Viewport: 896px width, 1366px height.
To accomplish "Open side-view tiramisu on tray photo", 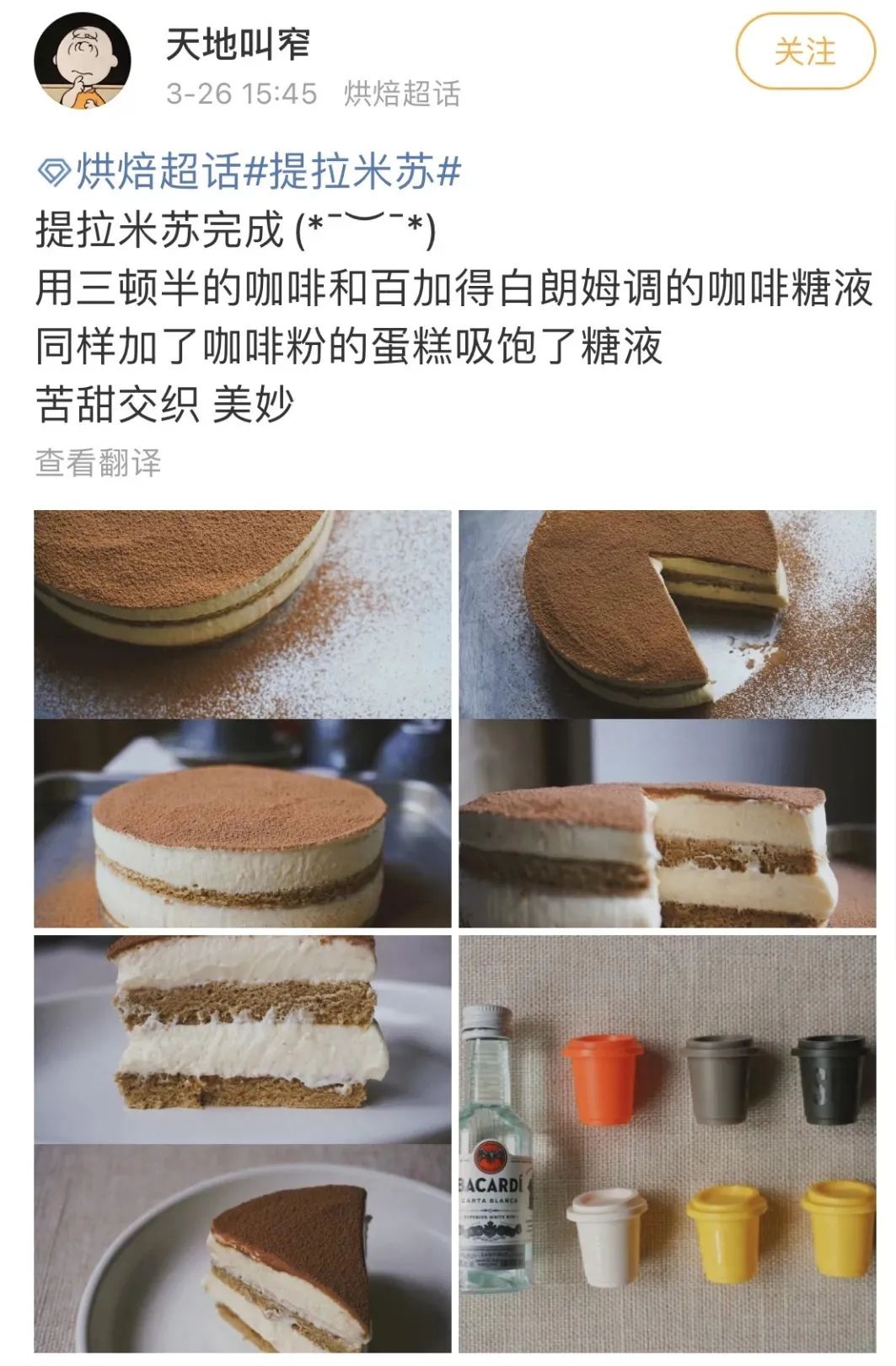I will (x=243, y=823).
